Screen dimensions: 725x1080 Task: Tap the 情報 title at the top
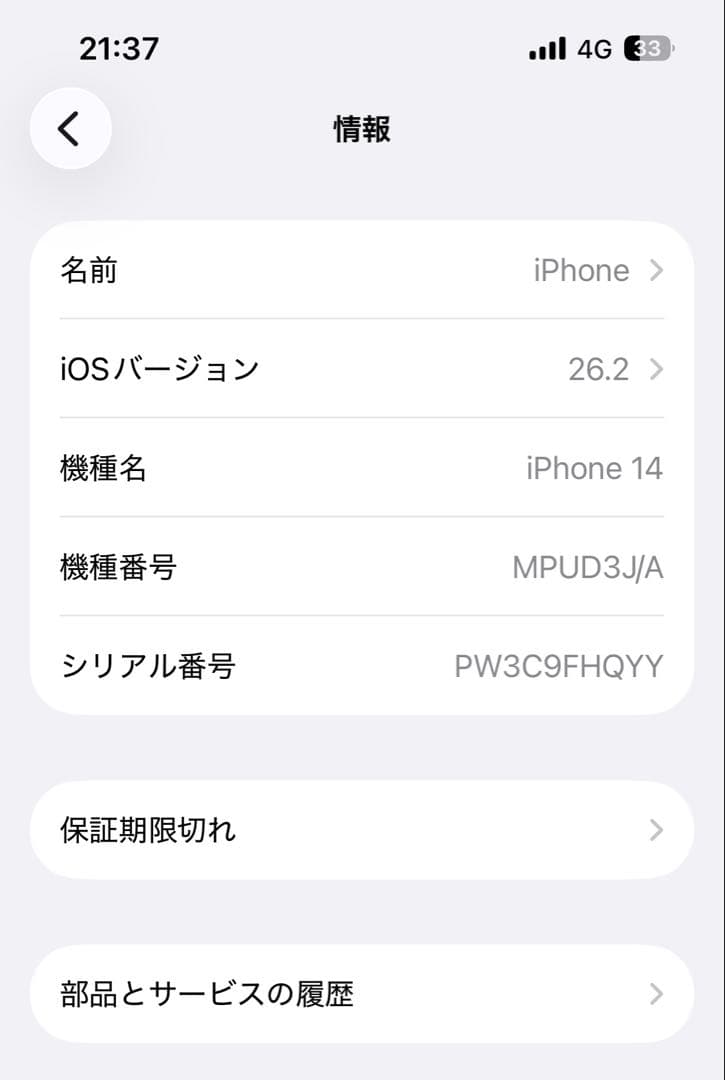click(362, 129)
